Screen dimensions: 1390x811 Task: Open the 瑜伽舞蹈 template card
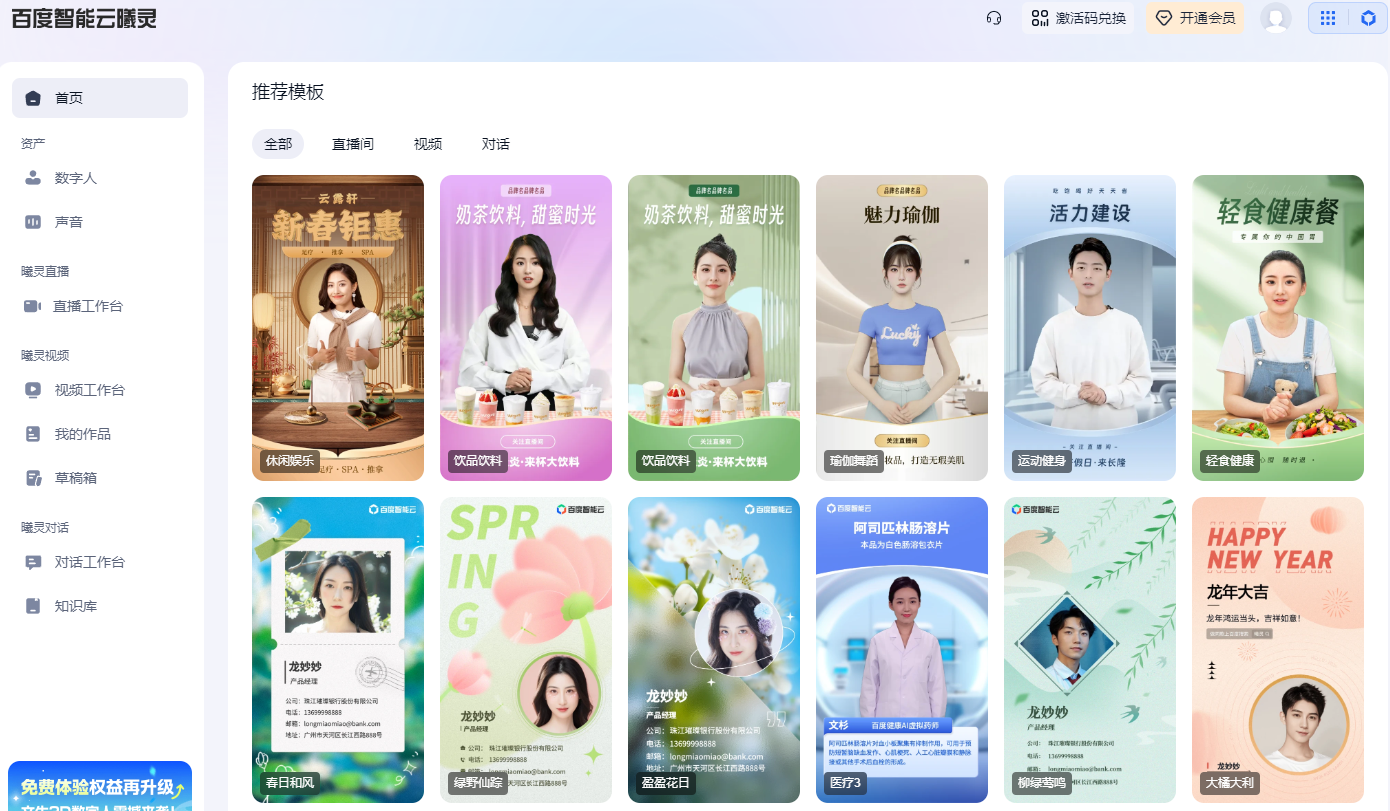click(902, 328)
